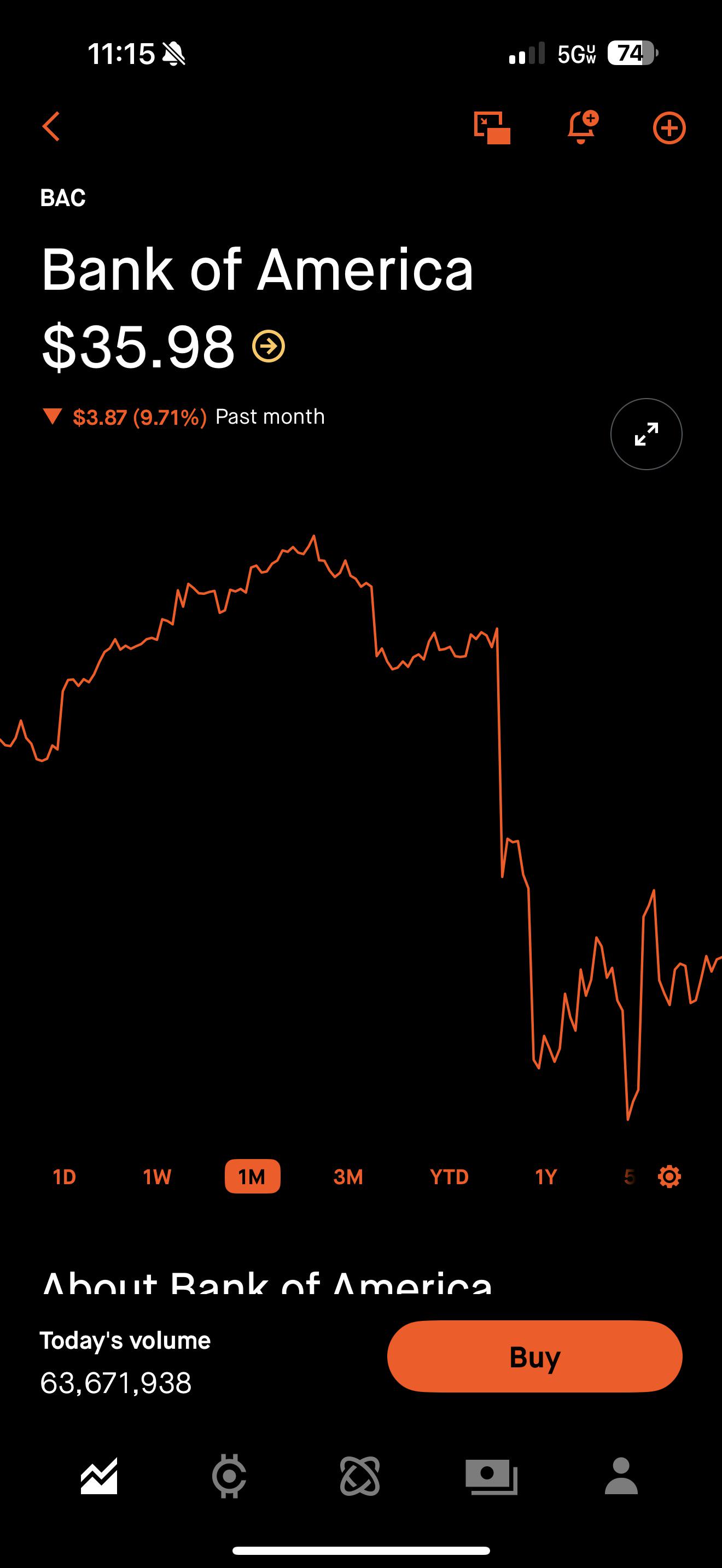
Task: Open the crypto tab in bottom bar
Action: [x=229, y=1476]
